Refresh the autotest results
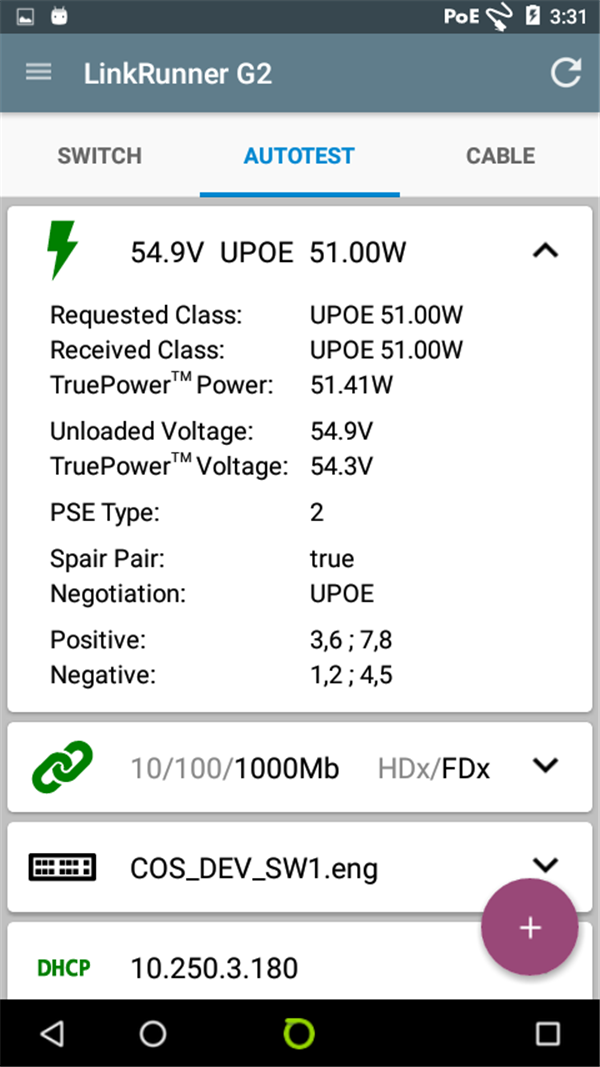Screen dimensions: 600x1067 click(565, 73)
